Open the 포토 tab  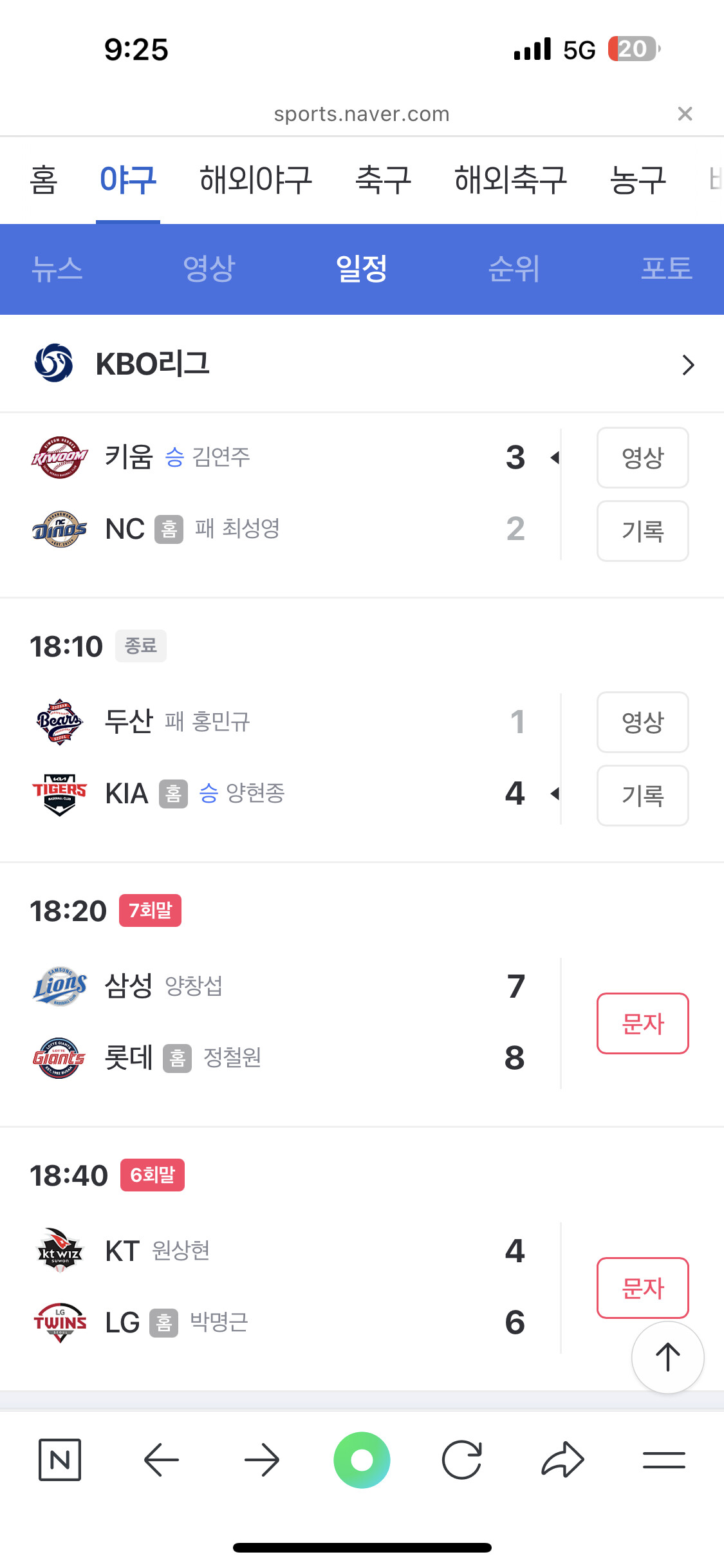coord(667,268)
